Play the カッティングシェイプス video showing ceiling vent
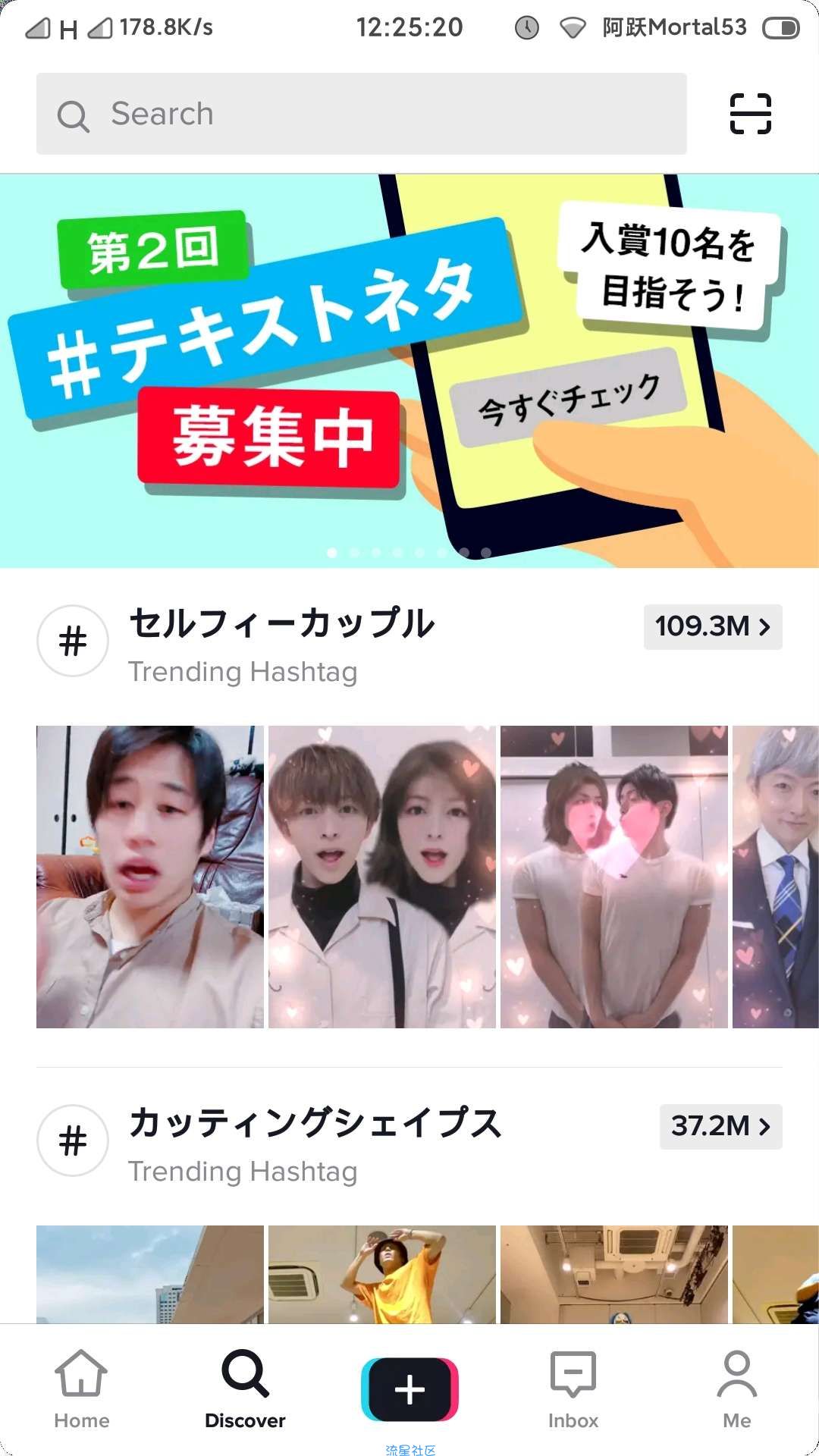Viewport: 819px width, 1456px height. click(x=614, y=1274)
